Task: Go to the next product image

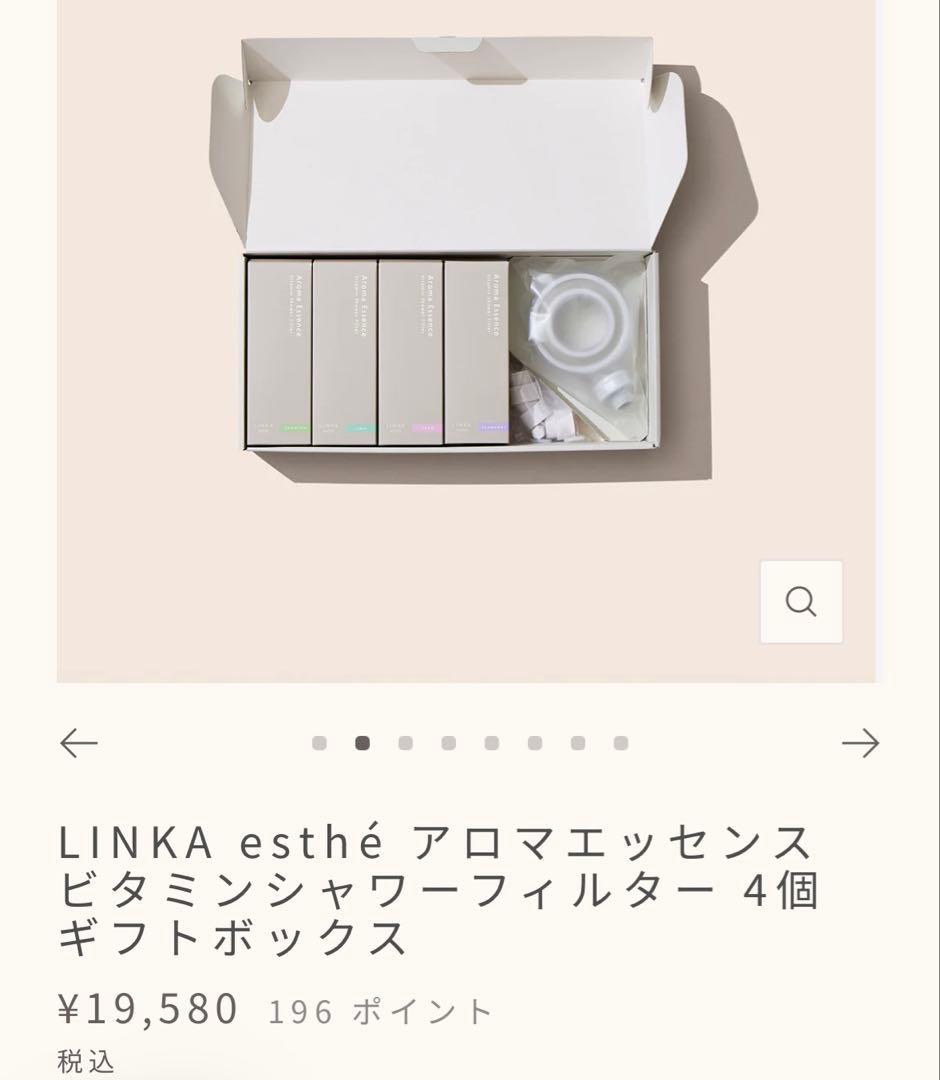Action: pos(860,743)
